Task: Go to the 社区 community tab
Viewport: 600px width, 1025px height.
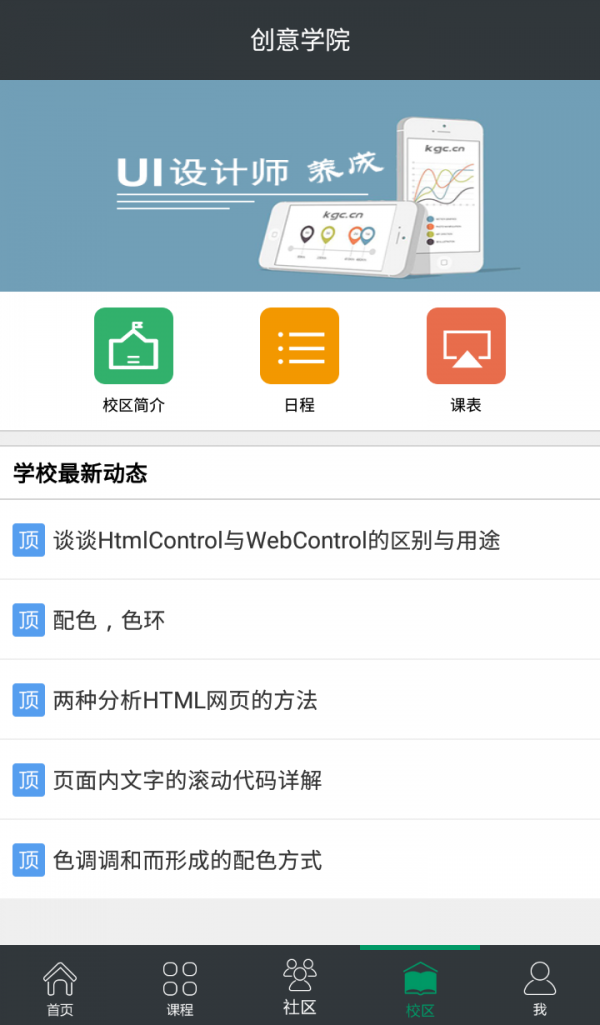Action: (300, 987)
